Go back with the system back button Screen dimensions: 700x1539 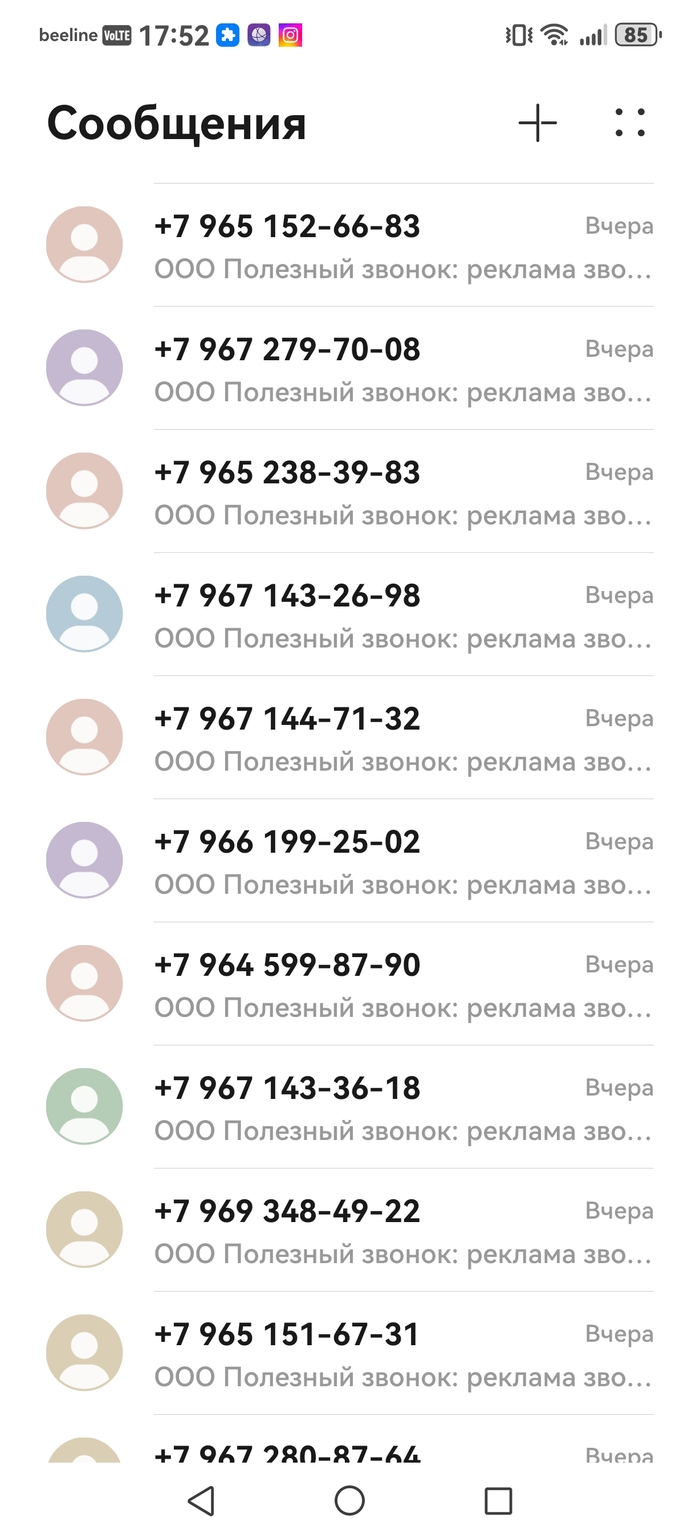coord(201,1500)
